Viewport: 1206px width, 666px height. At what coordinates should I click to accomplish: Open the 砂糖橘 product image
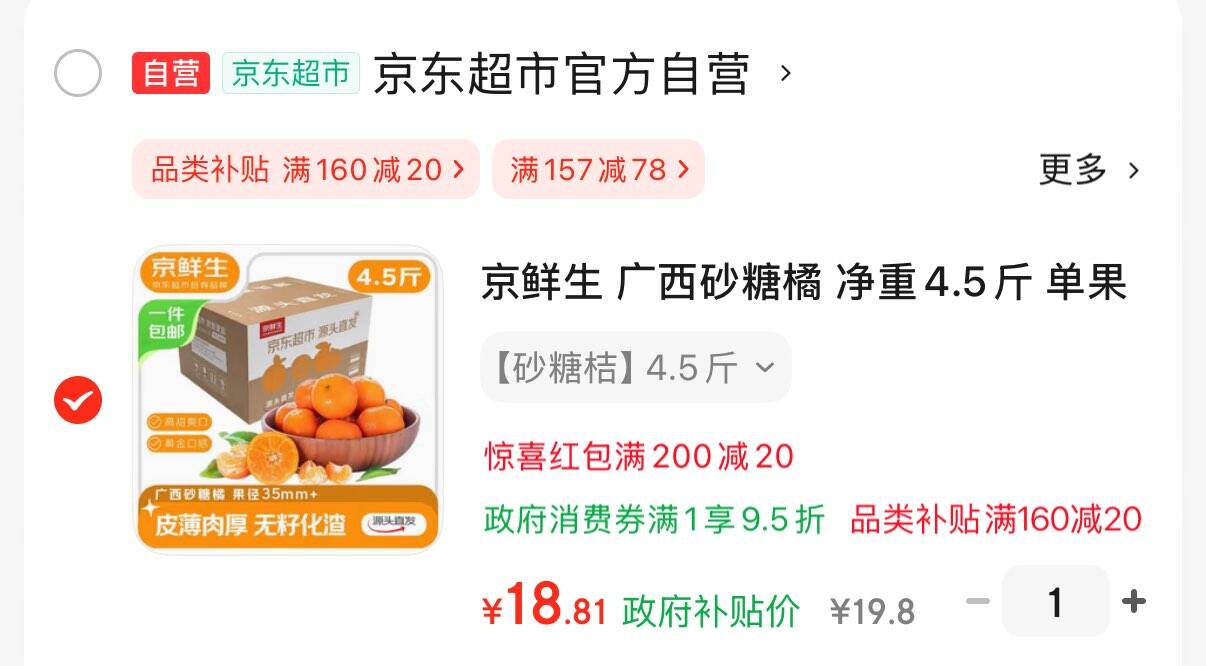coord(288,399)
